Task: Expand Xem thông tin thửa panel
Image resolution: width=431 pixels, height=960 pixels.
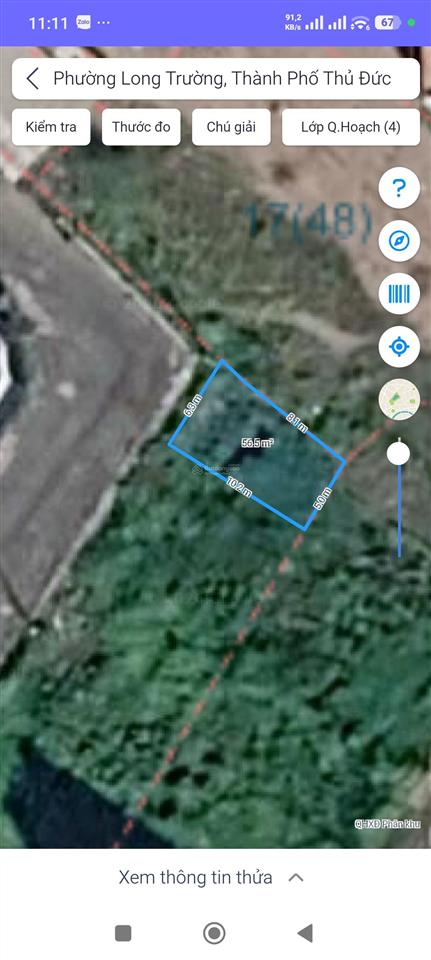Action: coord(211,877)
